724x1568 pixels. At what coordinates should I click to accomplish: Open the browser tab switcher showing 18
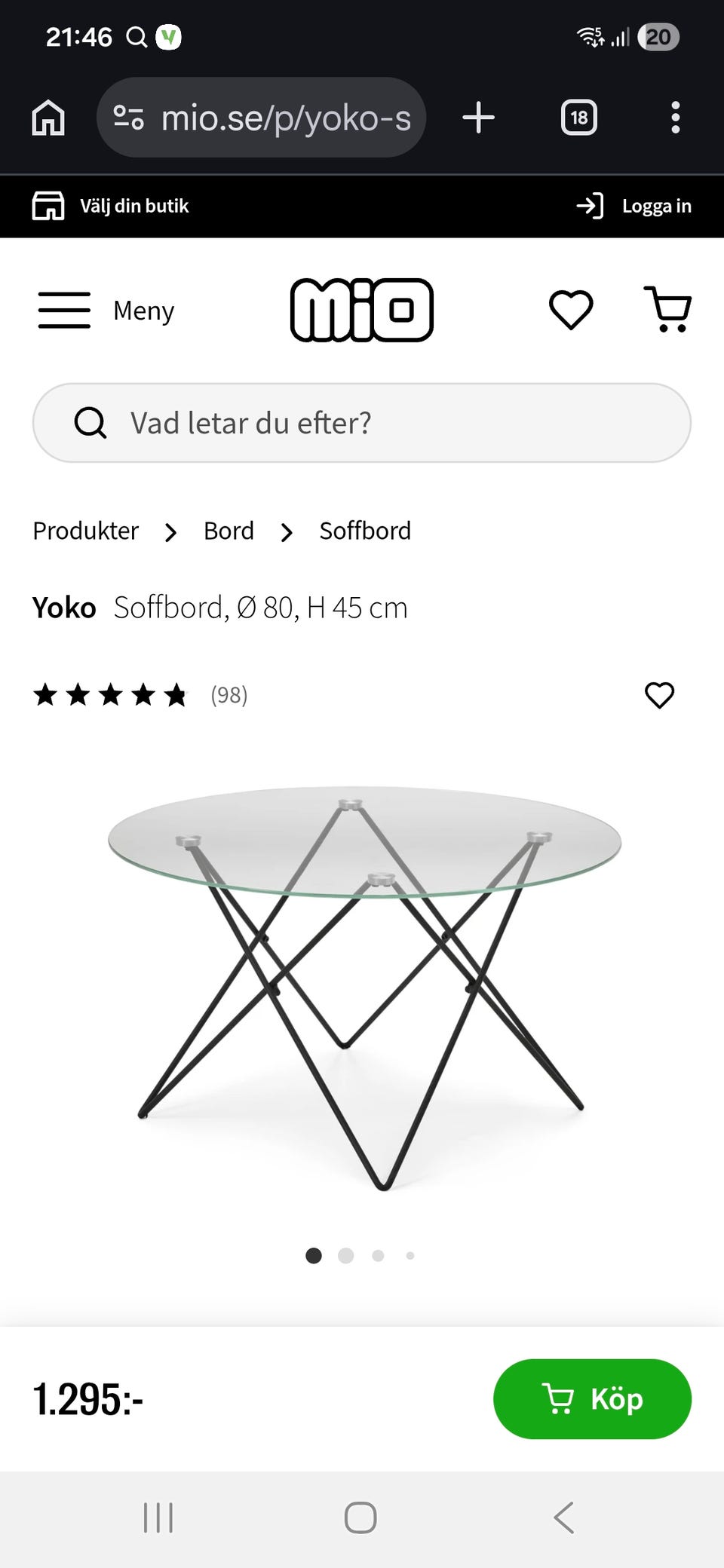[578, 117]
